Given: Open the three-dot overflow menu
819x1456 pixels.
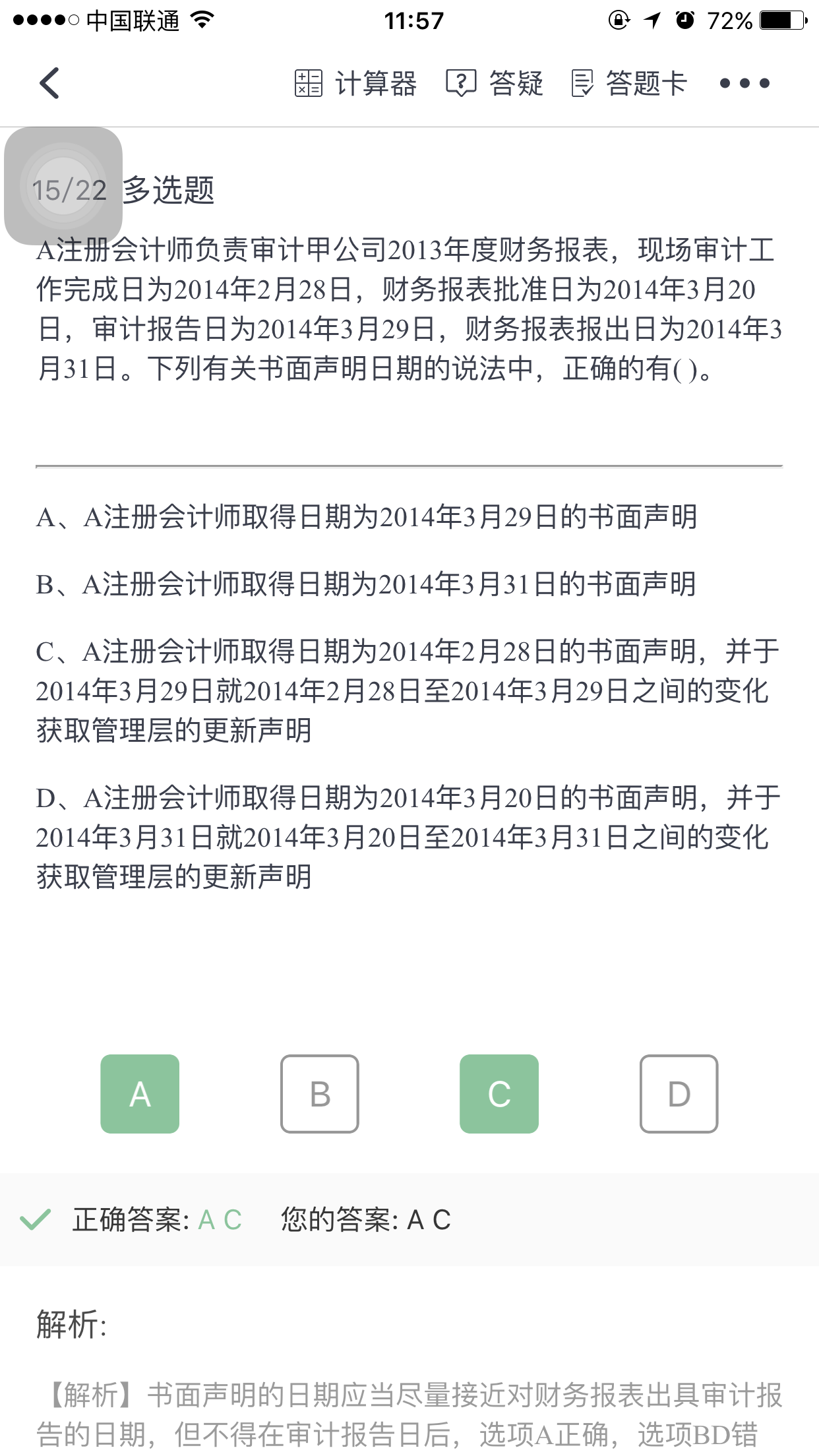Looking at the screenshot, I should pos(744,84).
